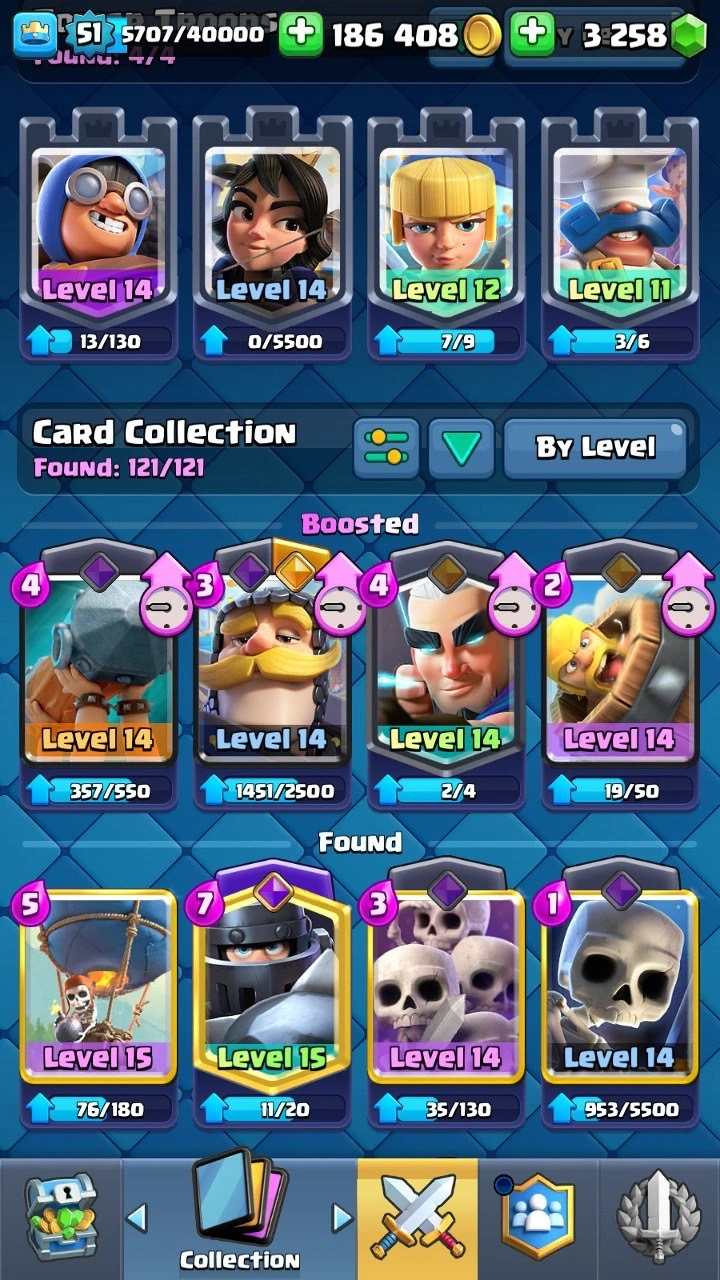720x1280 pixels.
Task: Toggle the sort direction arrow
Action: (461, 447)
